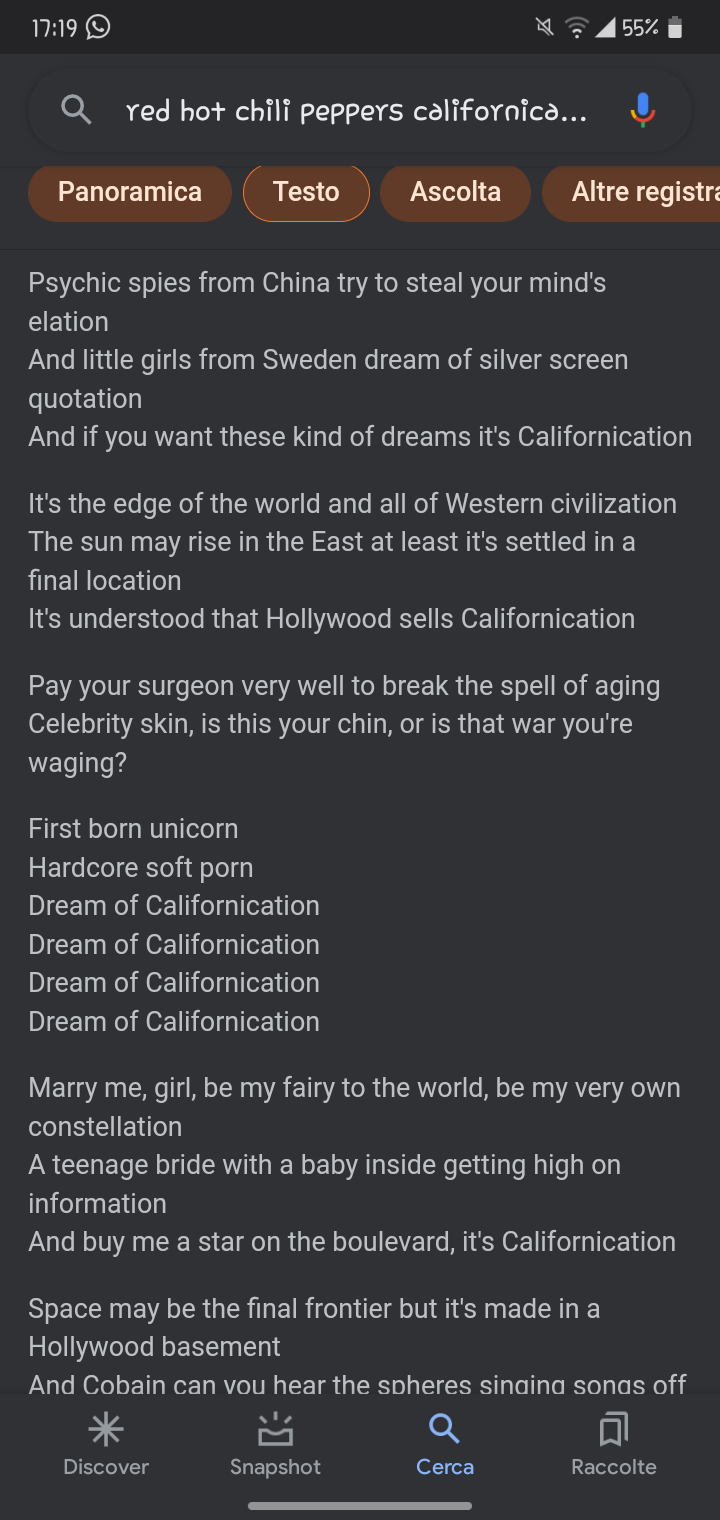Edit the red hot chili peppers search query

click(x=356, y=111)
